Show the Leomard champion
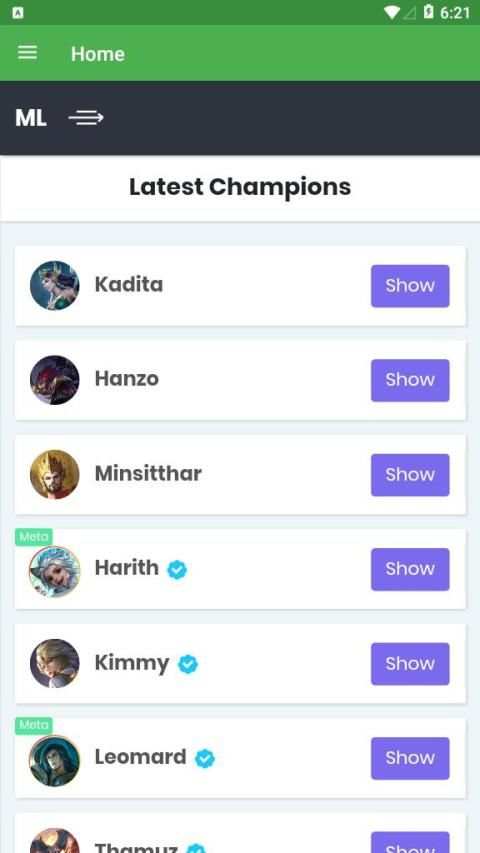The height and width of the screenshot is (853, 480). pos(410,758)
